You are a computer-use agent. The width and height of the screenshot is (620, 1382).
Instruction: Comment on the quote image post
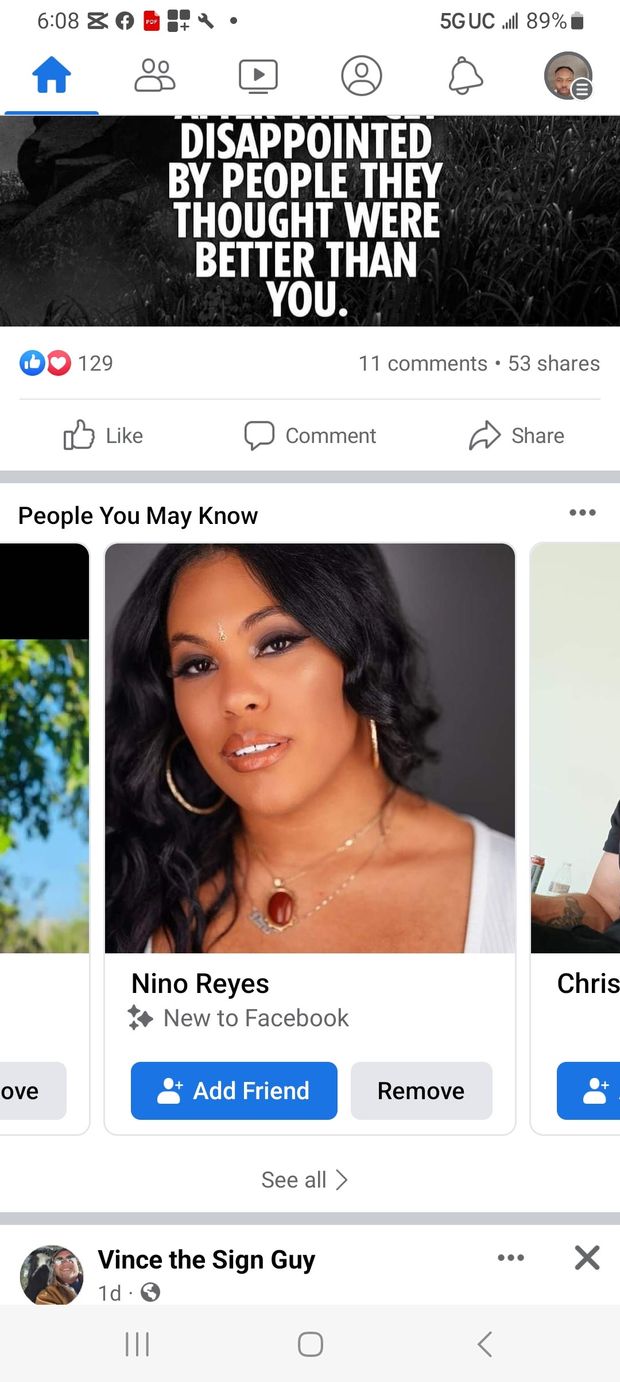coord(310,435)
